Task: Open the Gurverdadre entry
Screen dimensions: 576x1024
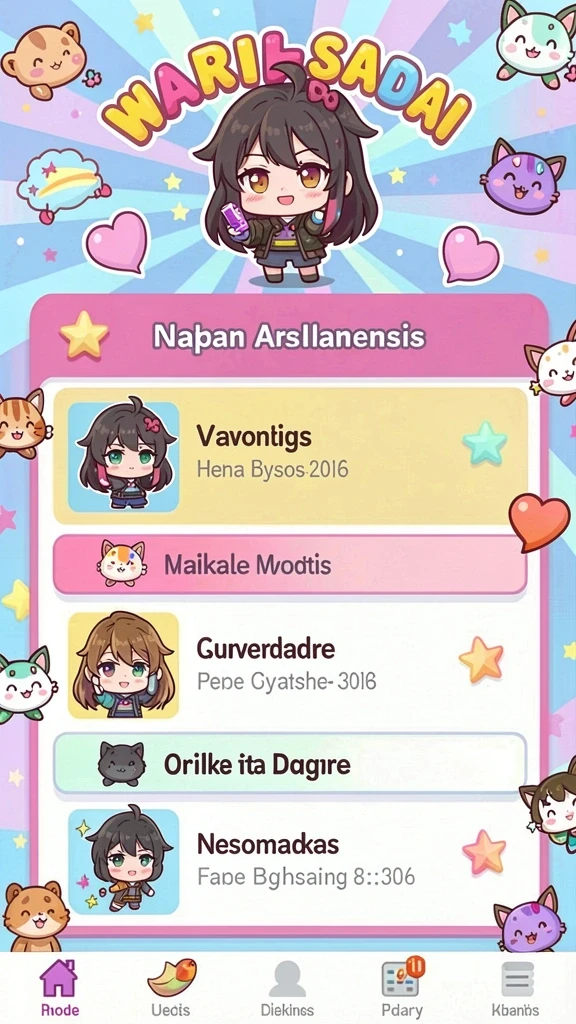Action: [290, 665]
